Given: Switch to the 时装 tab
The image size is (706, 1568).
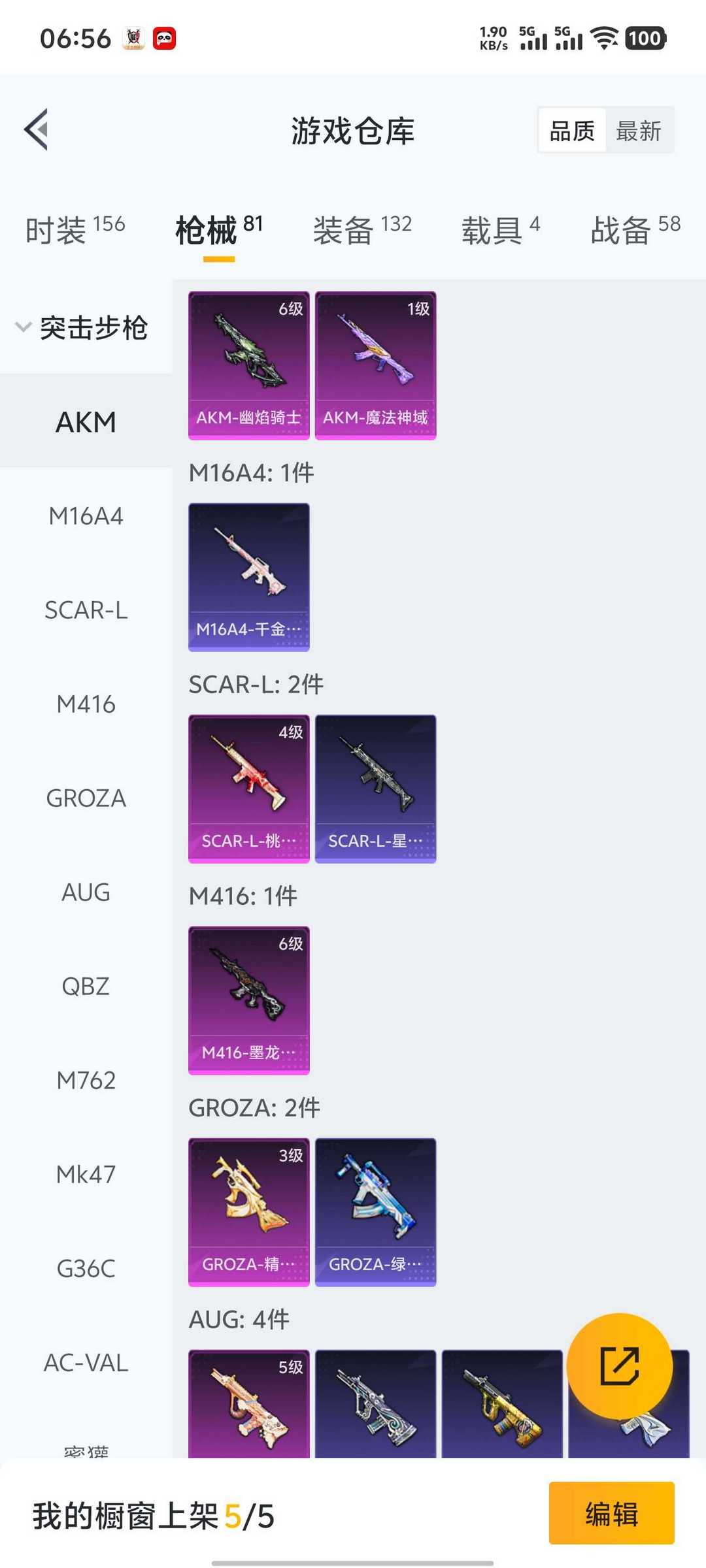Looking at the screenshot, I should 75,230.
